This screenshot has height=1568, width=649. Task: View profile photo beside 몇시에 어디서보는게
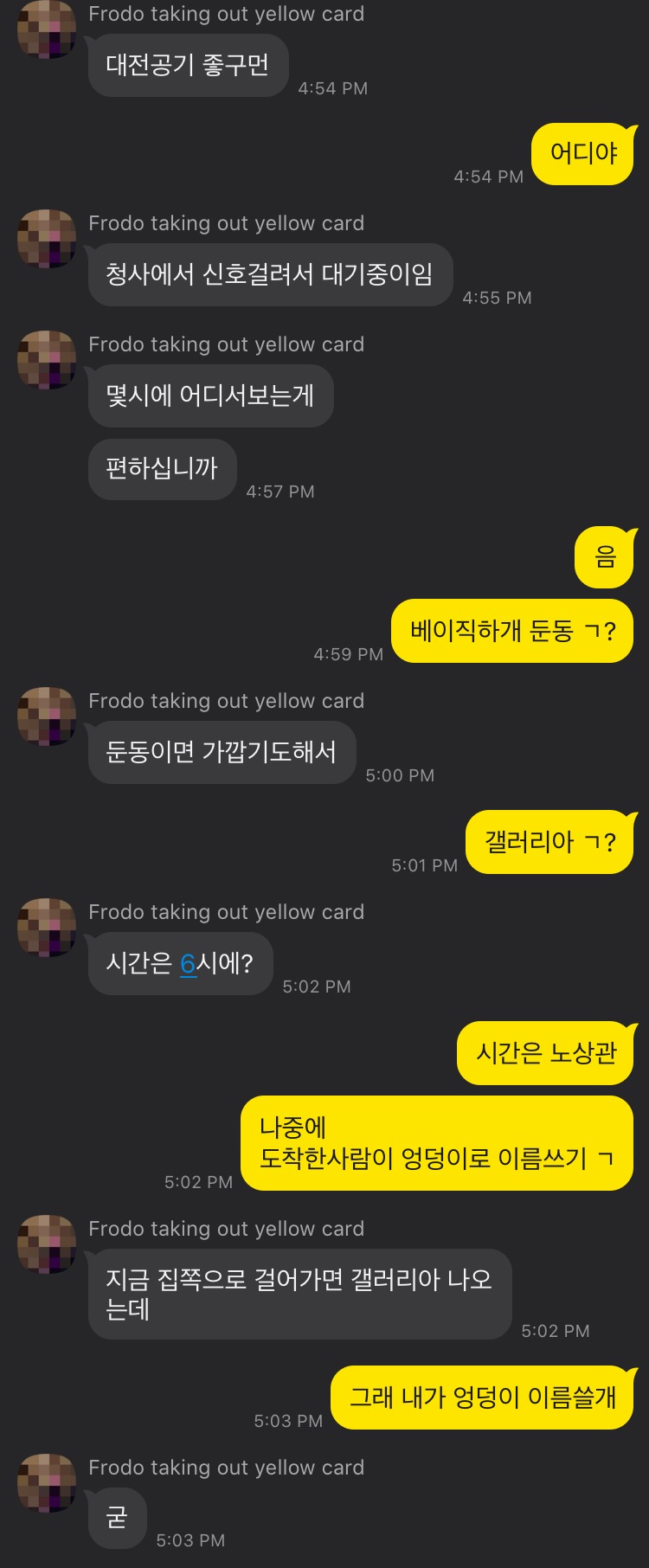pos(47,359)
